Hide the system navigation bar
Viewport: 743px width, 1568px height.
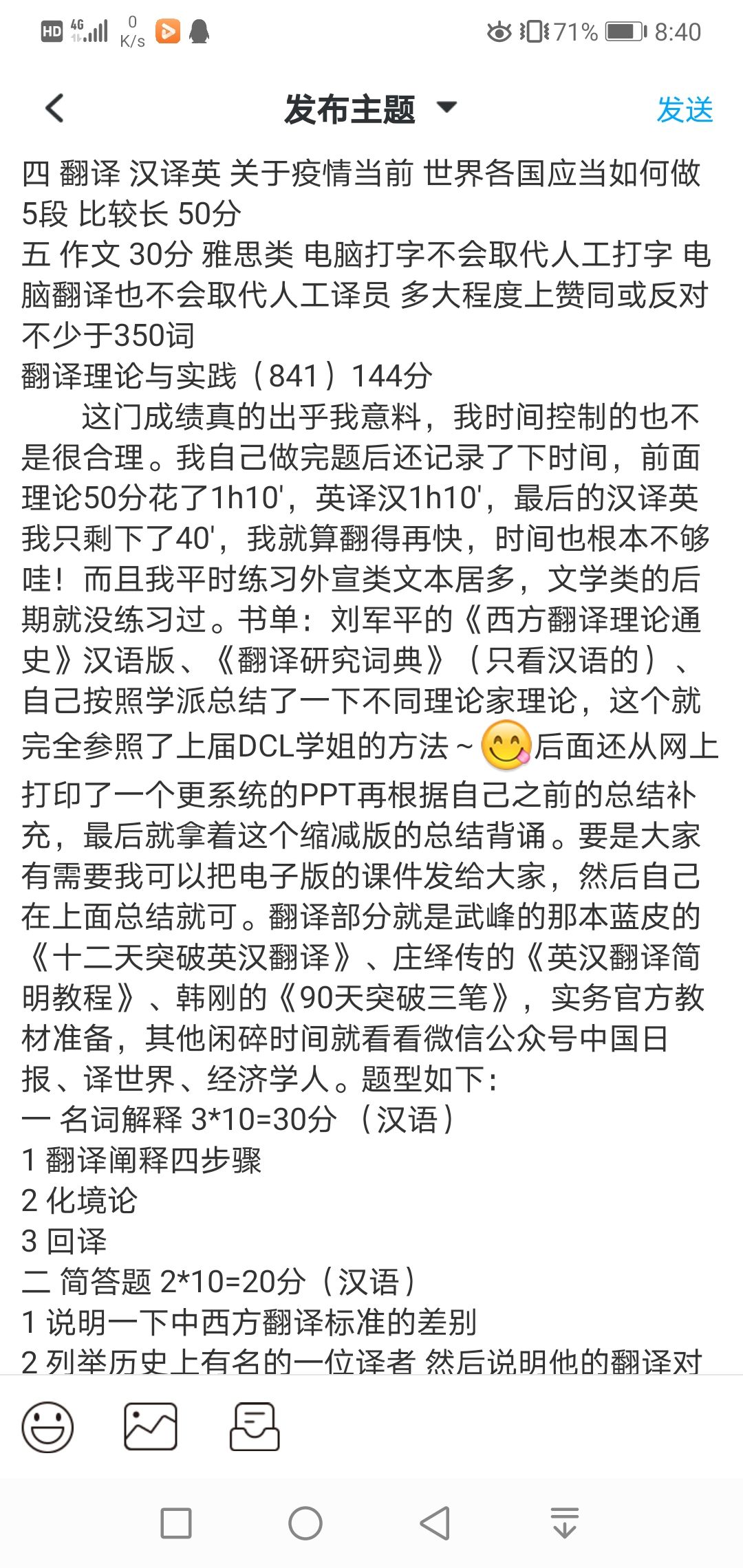tap(565, 1523)
